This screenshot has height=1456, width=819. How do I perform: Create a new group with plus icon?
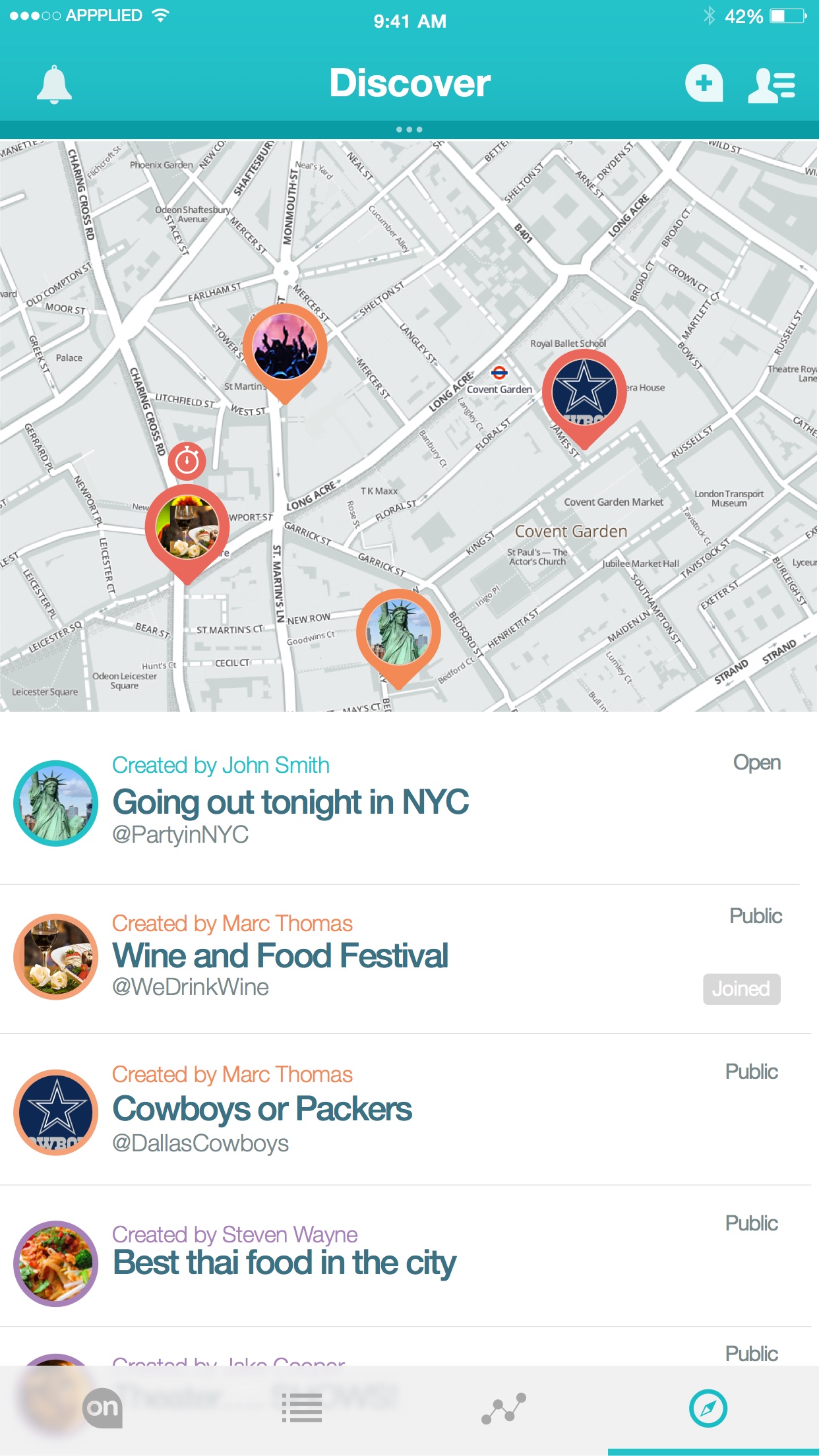[704, 84]
